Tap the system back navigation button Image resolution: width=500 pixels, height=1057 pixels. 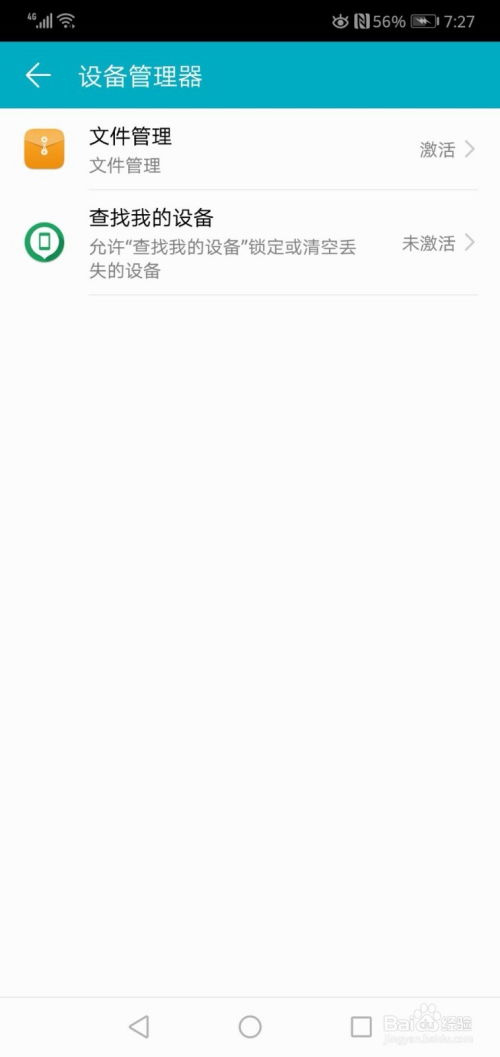(x=139, y=1027)
